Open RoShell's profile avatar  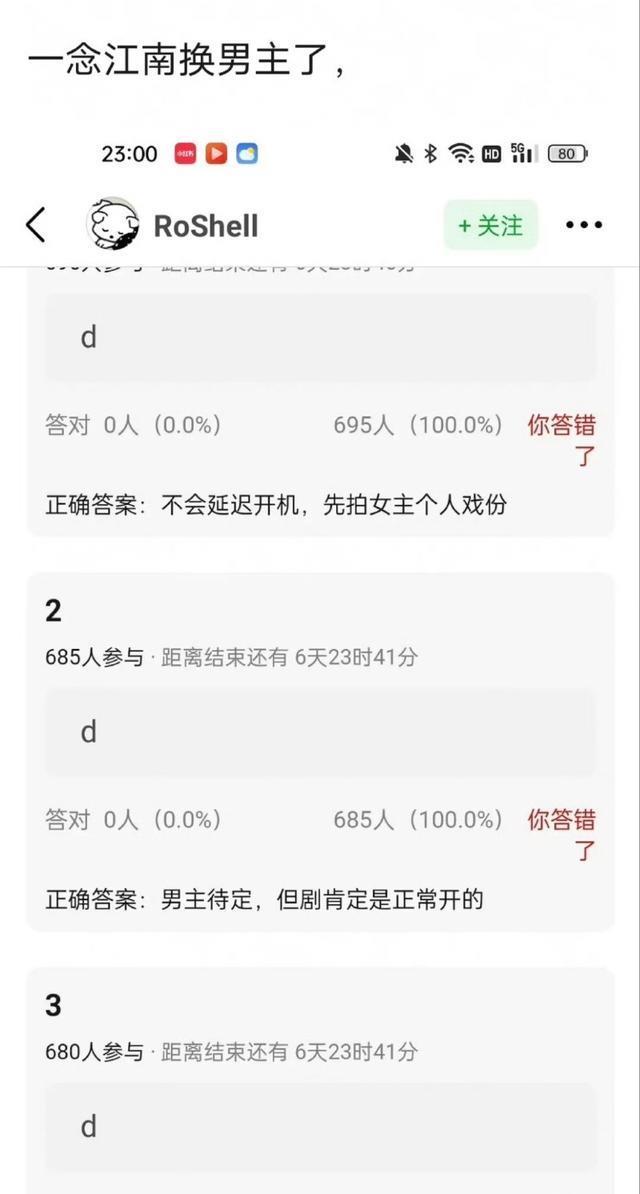click(x=113, y=224)
